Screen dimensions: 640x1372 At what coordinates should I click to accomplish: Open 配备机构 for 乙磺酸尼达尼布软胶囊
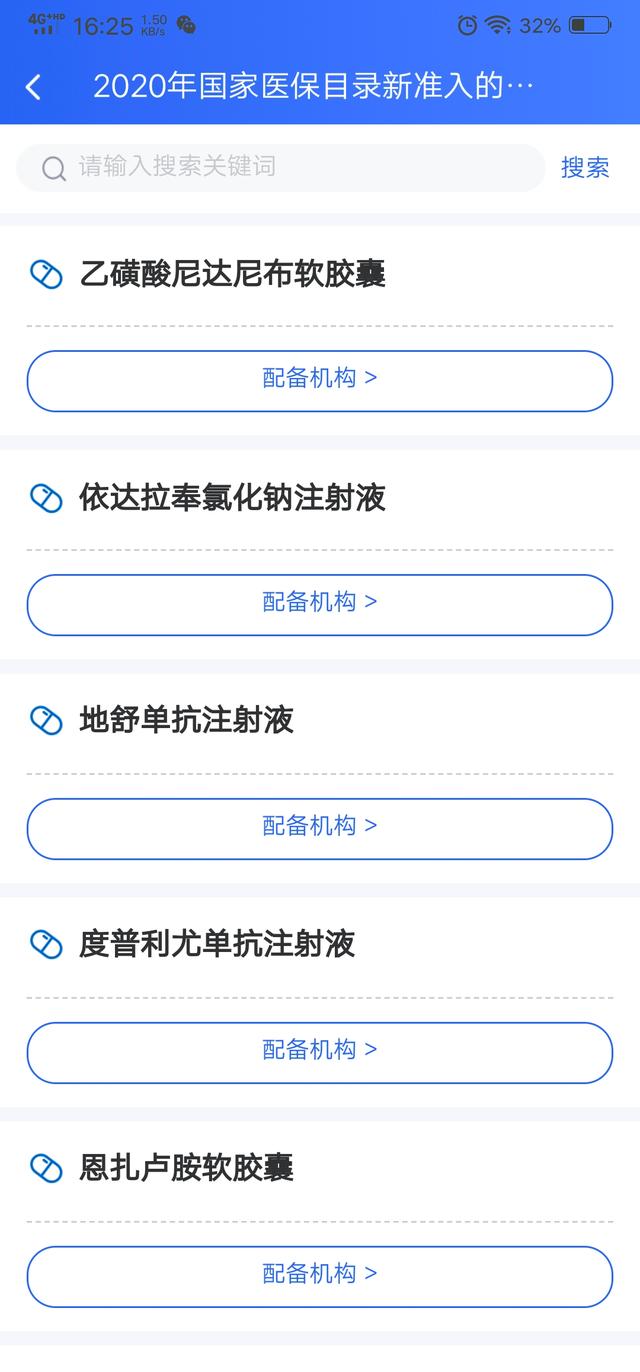[319, 381]
